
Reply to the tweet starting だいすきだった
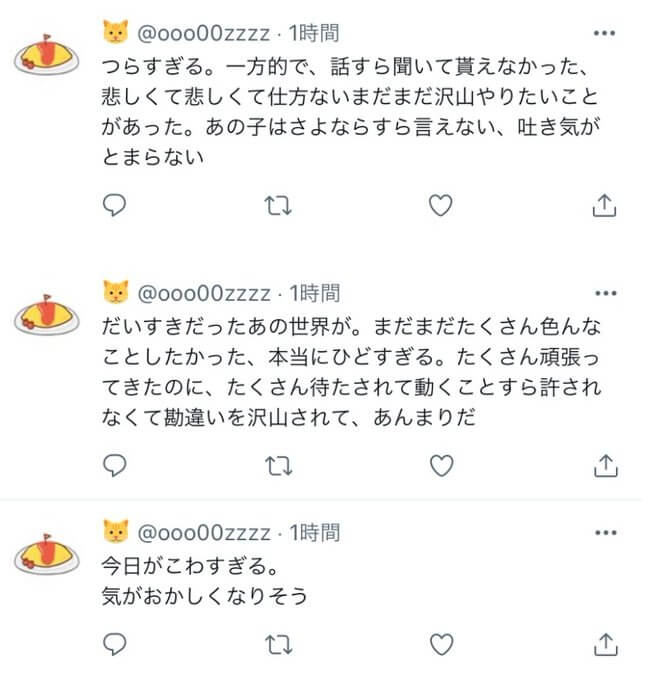(x=116, y=465)
